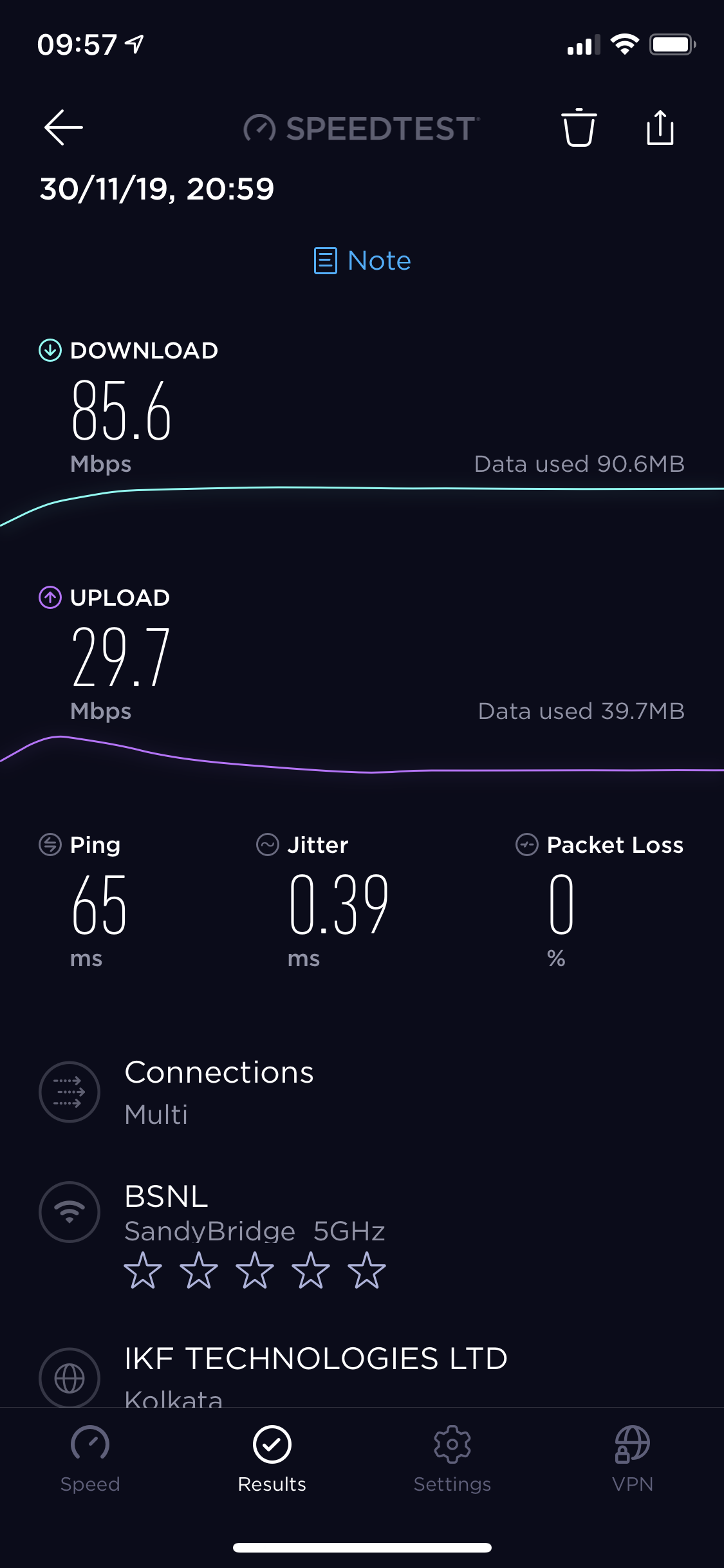Rate BSNL with the fifth star

(366, 1271)
